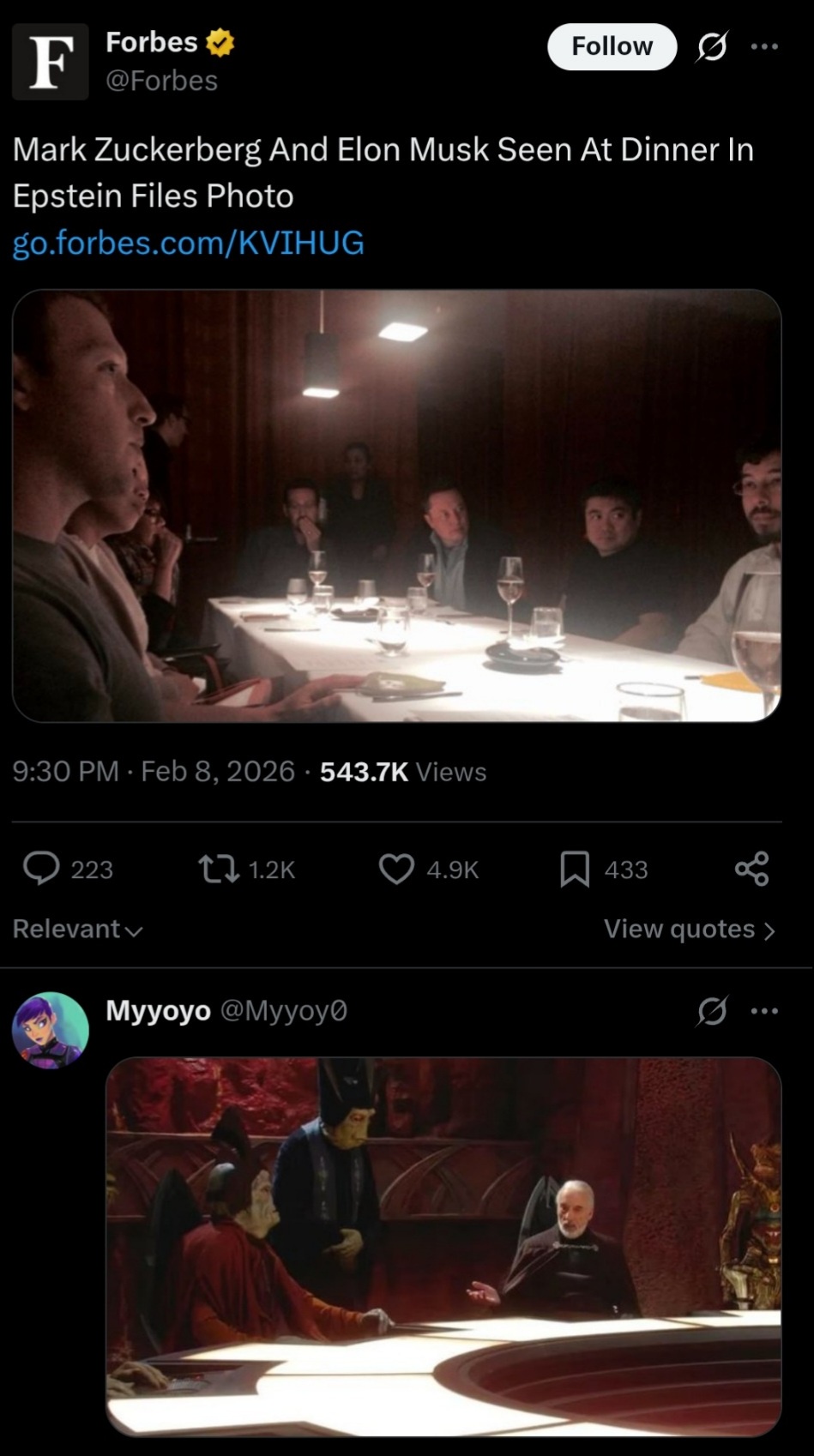Like the Forbes post
This screenshot has height=1456, width=814.
396,869
